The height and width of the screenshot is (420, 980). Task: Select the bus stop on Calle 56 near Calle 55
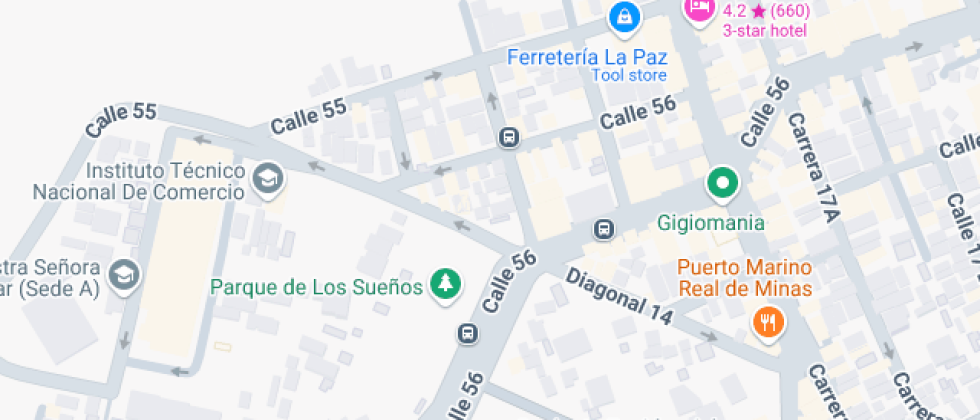tap(508, 137)
